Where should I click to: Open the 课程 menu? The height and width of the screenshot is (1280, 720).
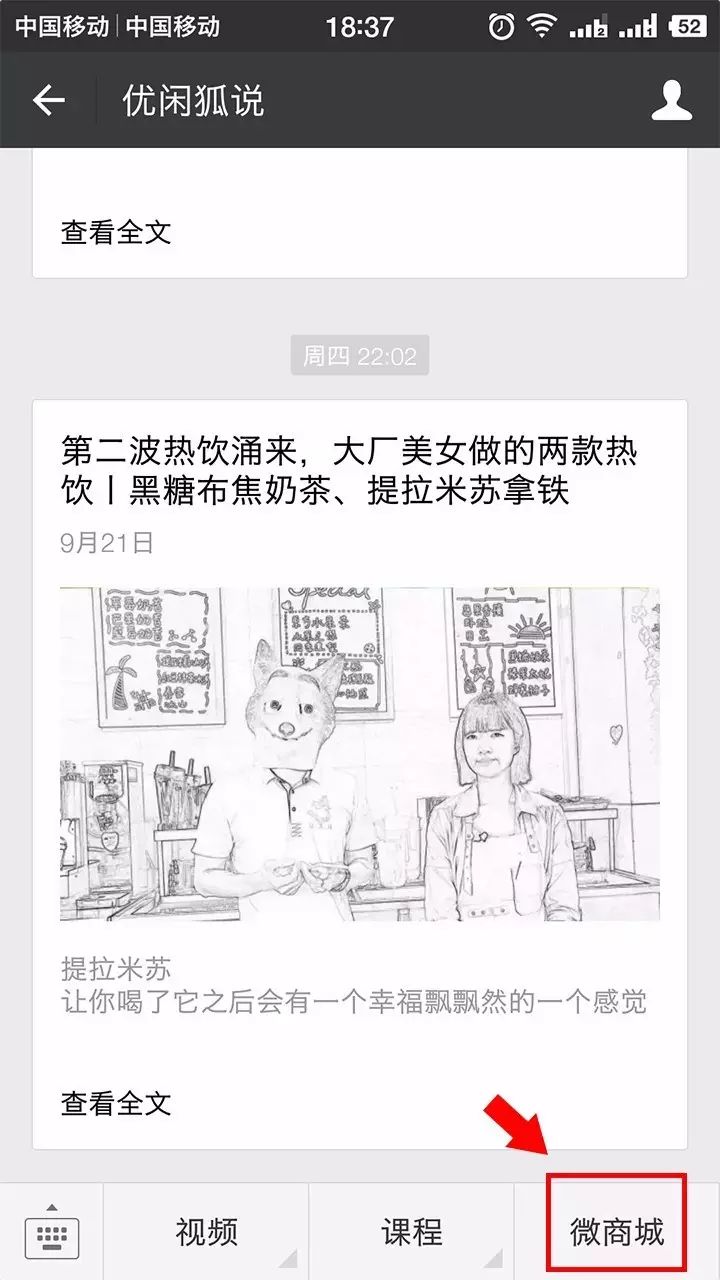point(411,1232)
